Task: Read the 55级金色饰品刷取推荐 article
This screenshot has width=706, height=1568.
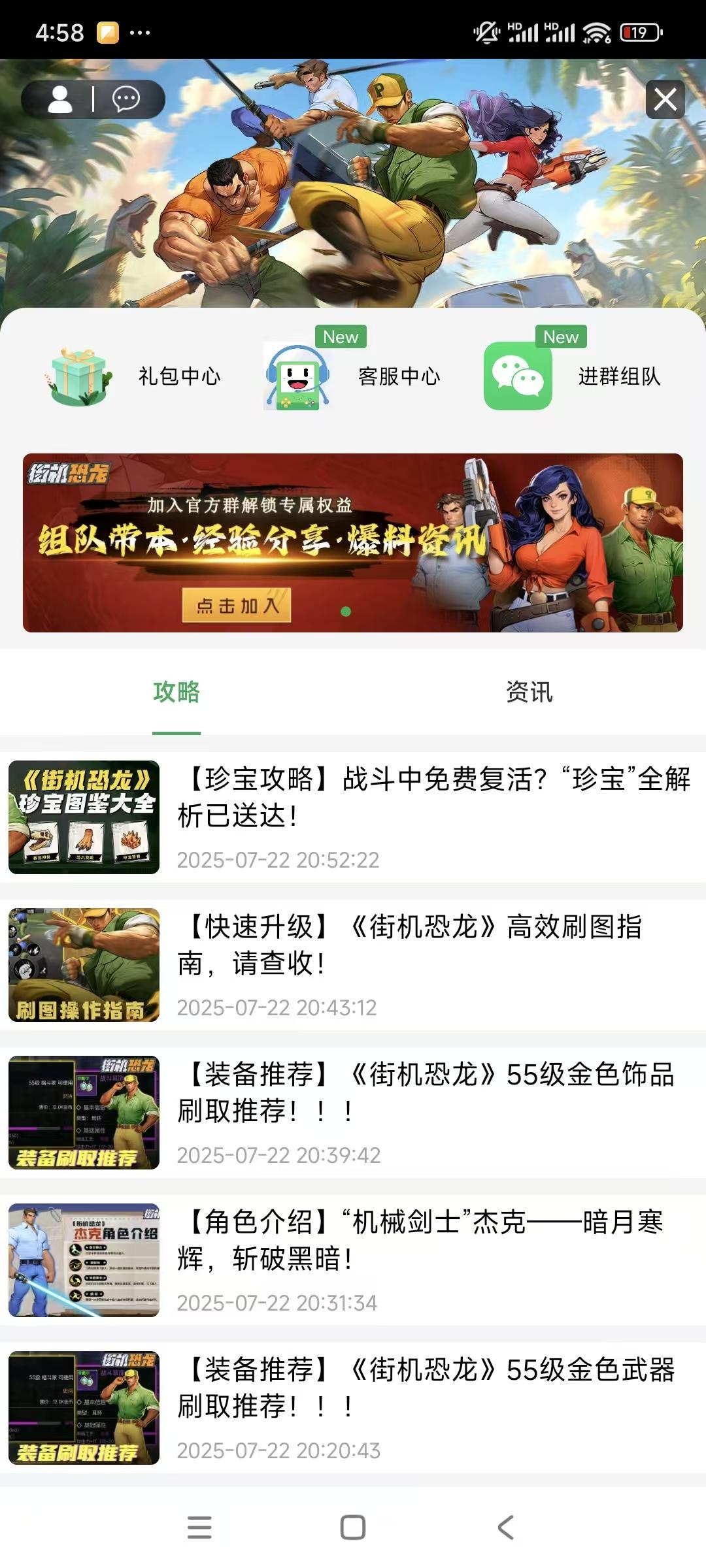Action: click(x=425, y=1092)
